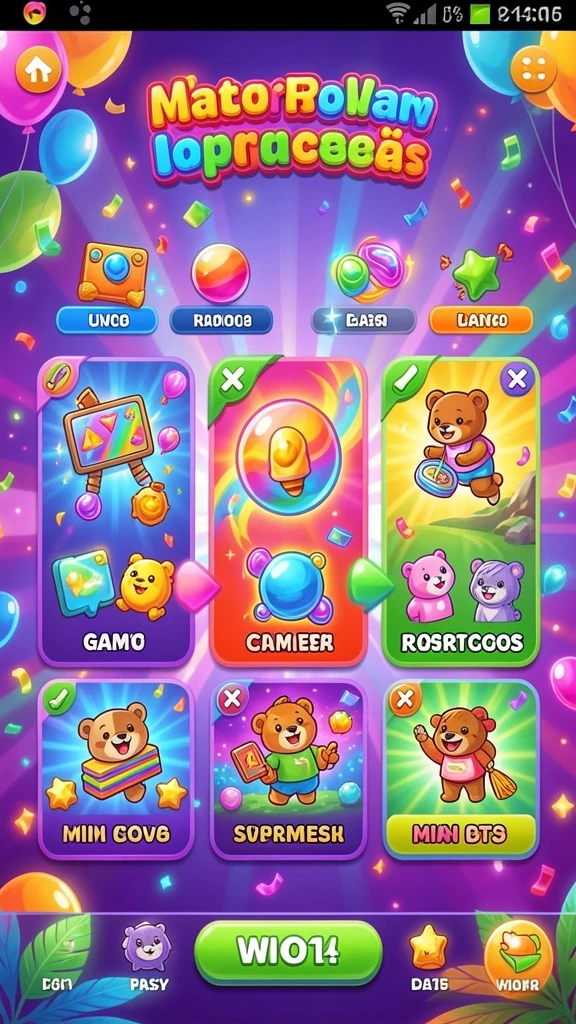The height and width of the screenshot is (1024, 576).
Task: Close the SUPRMESK card via its X
Action: pyautogui.click(x=231, y=700)
